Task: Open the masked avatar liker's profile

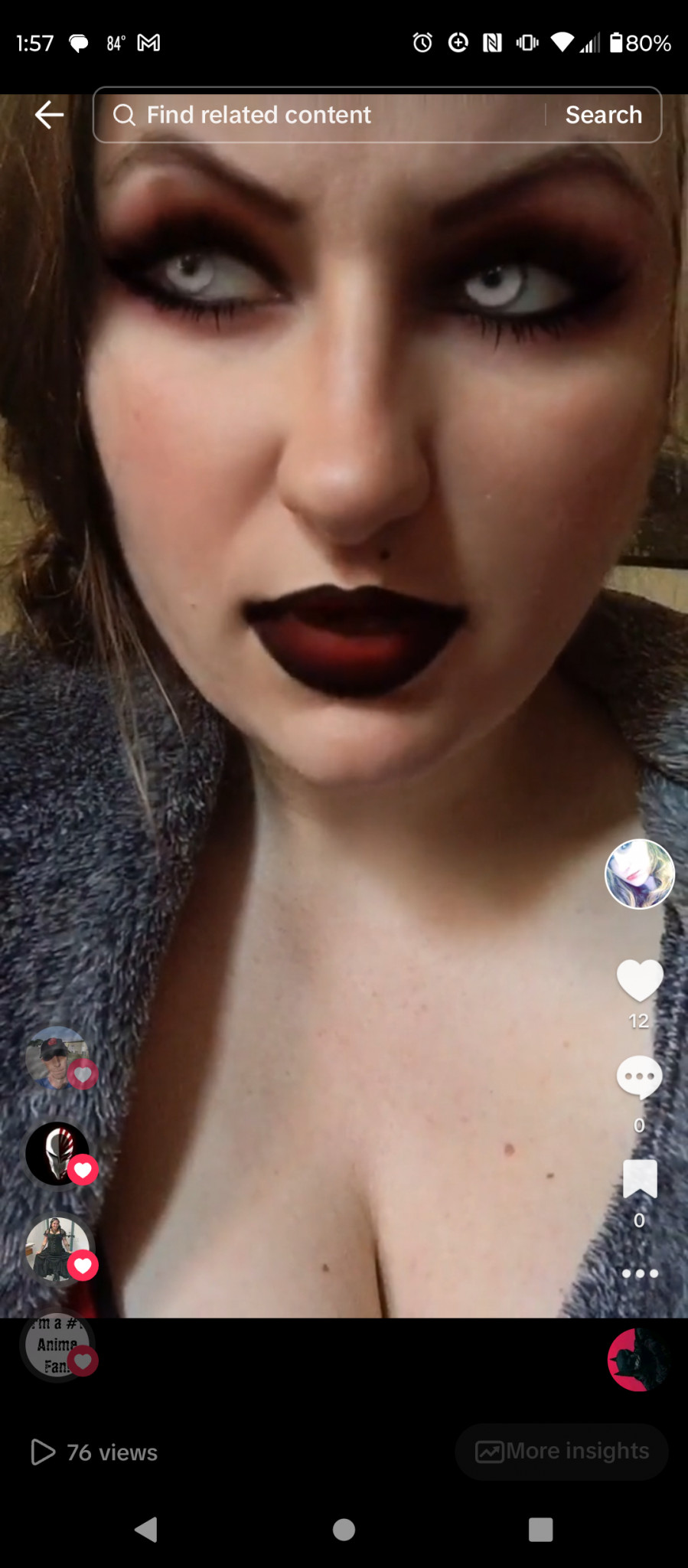Action: (57, 1153)
